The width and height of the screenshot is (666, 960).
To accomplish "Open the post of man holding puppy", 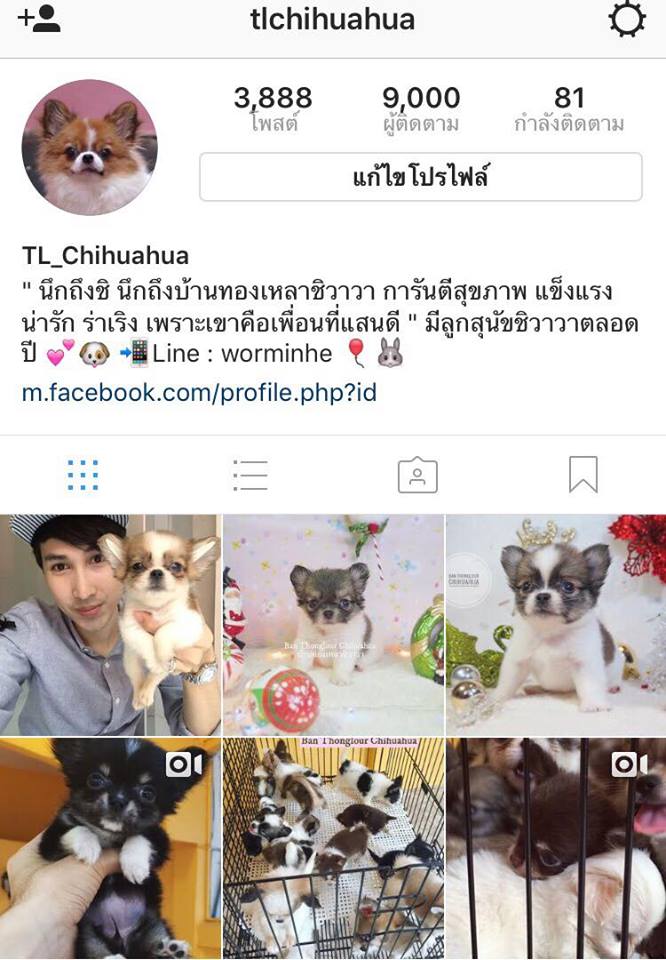I will point(109,625).
